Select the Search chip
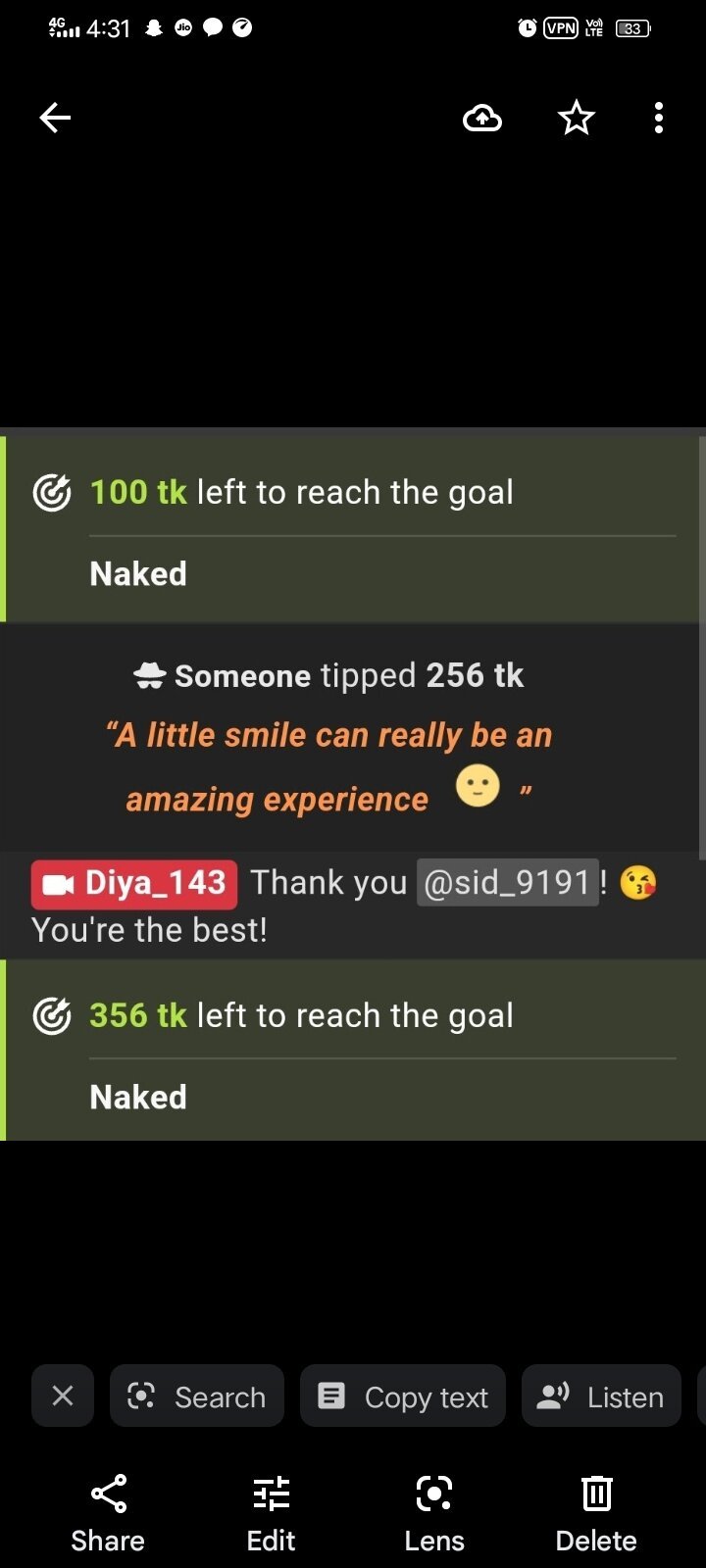Image resolution: width=706 pixels, height=1568 pixels. point(197,1396)
